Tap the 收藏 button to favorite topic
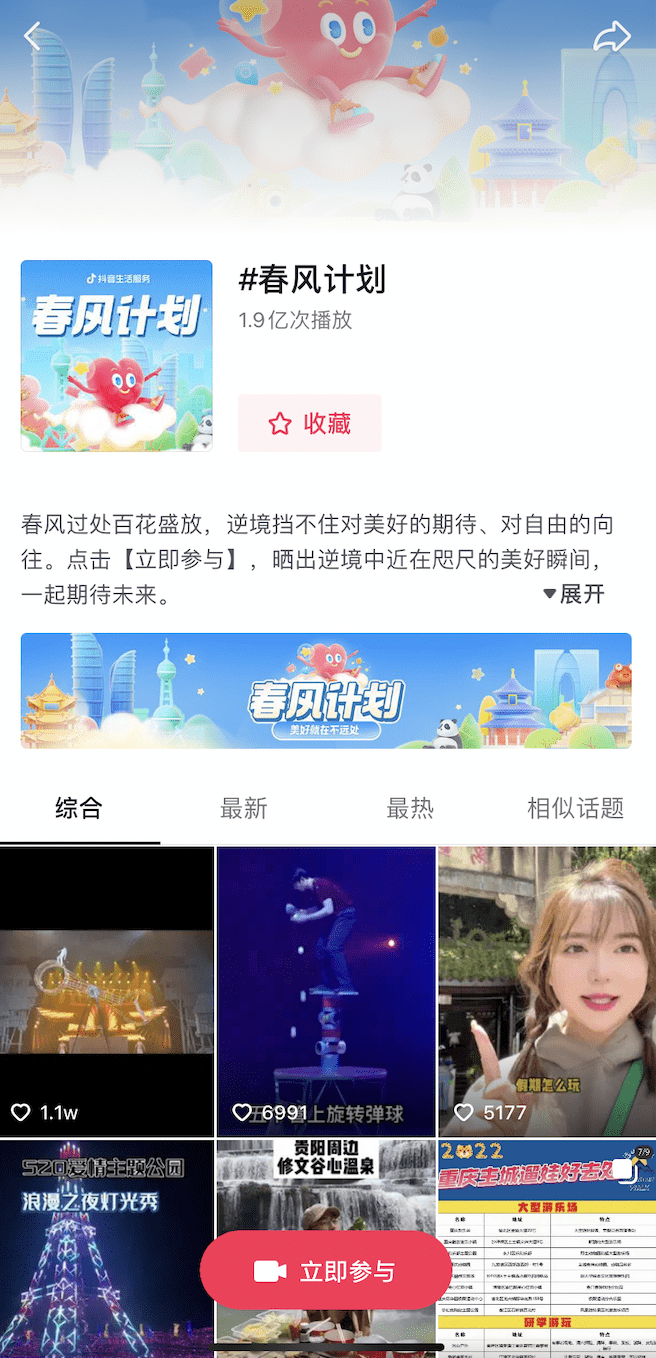The image size is (656, 1358). [x=310, y=423]
